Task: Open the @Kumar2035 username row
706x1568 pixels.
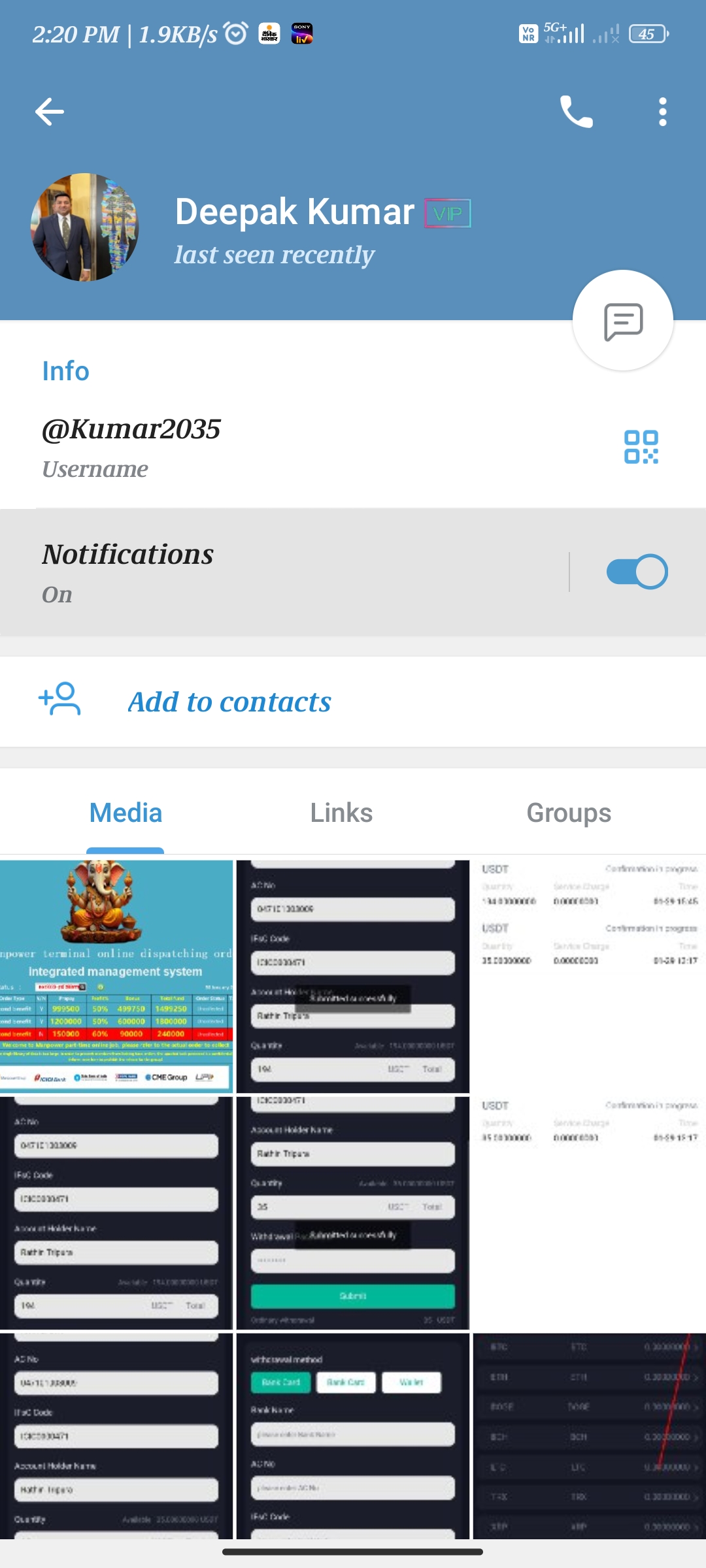Action: (x=261, y=447)
